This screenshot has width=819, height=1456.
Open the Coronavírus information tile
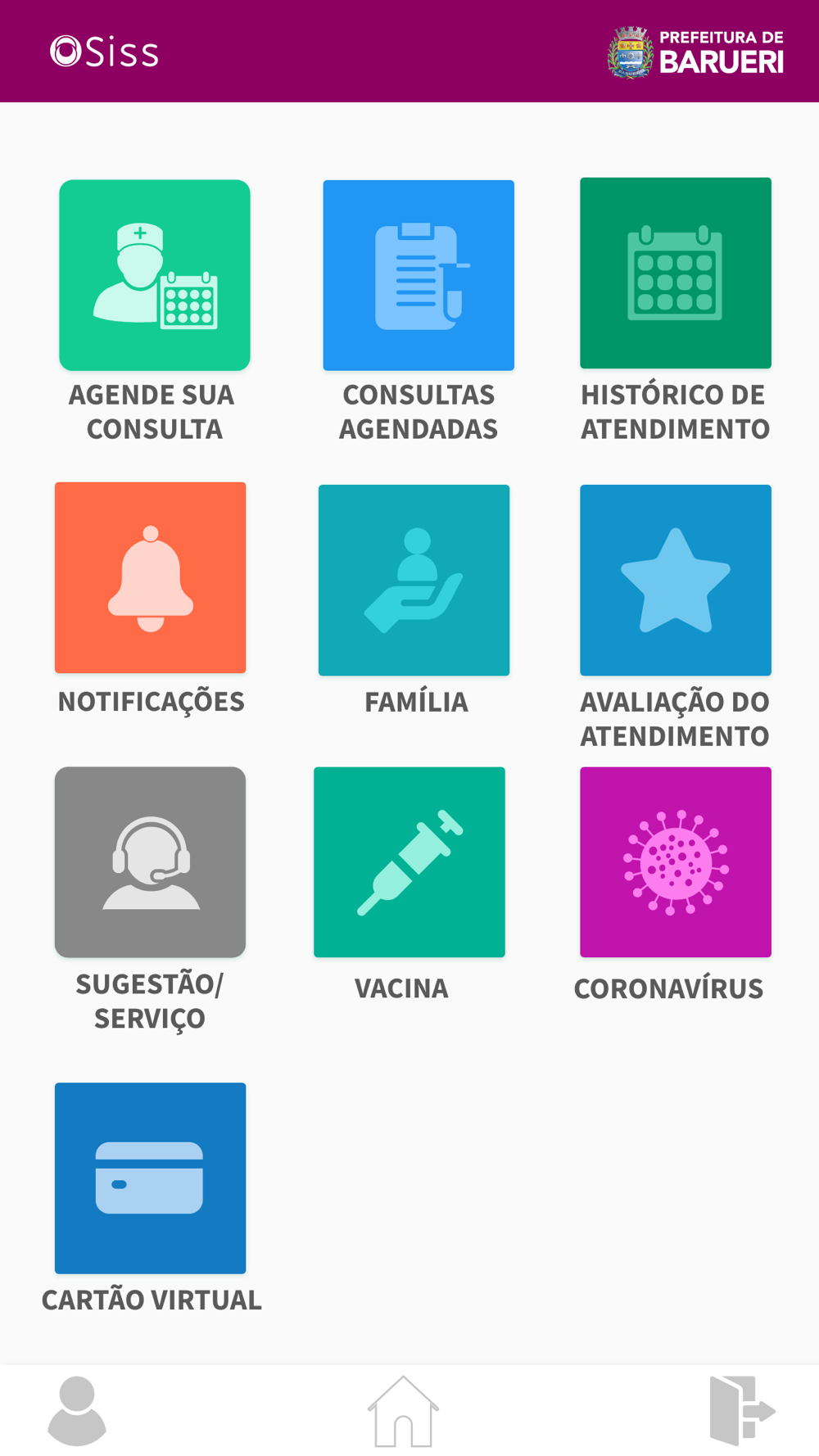tap(676, 862)
